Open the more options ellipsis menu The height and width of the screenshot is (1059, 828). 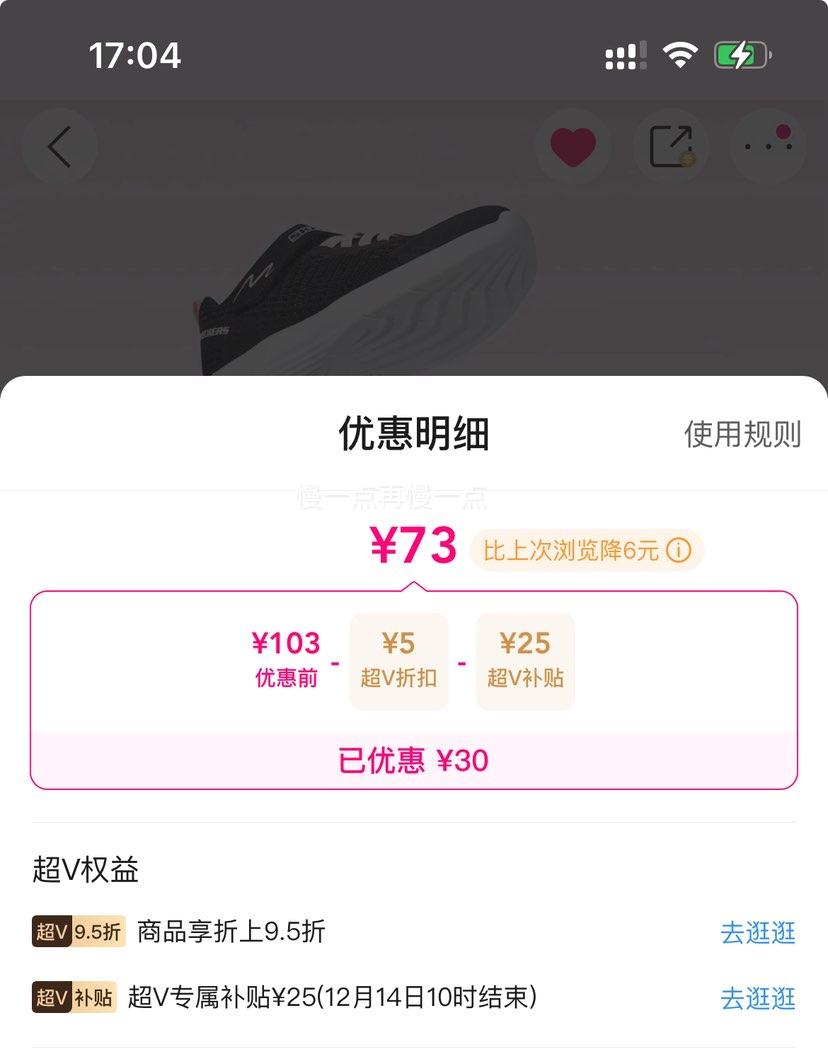click(767, 146)
